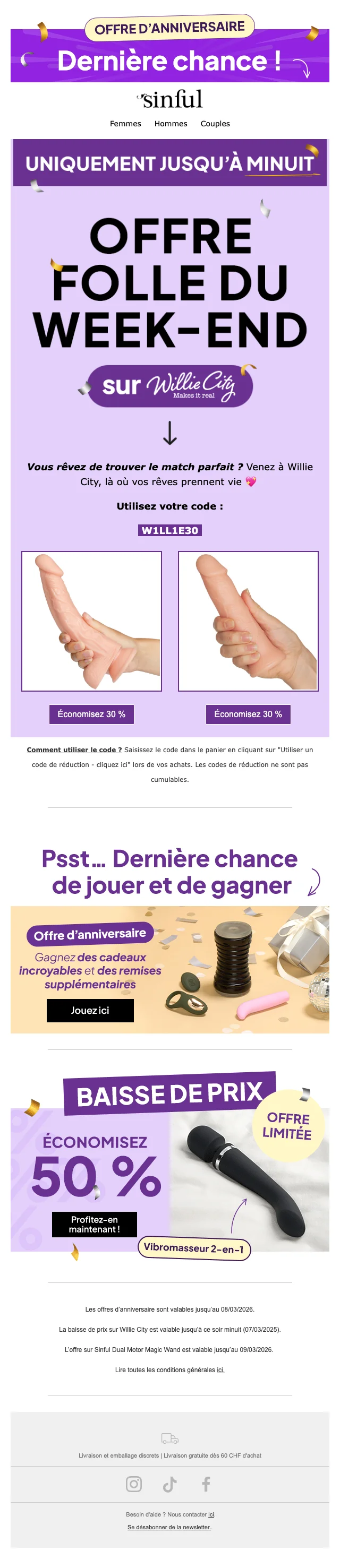Tap the Jouez ici button

pyautogui.click(x=90, y=1011)
